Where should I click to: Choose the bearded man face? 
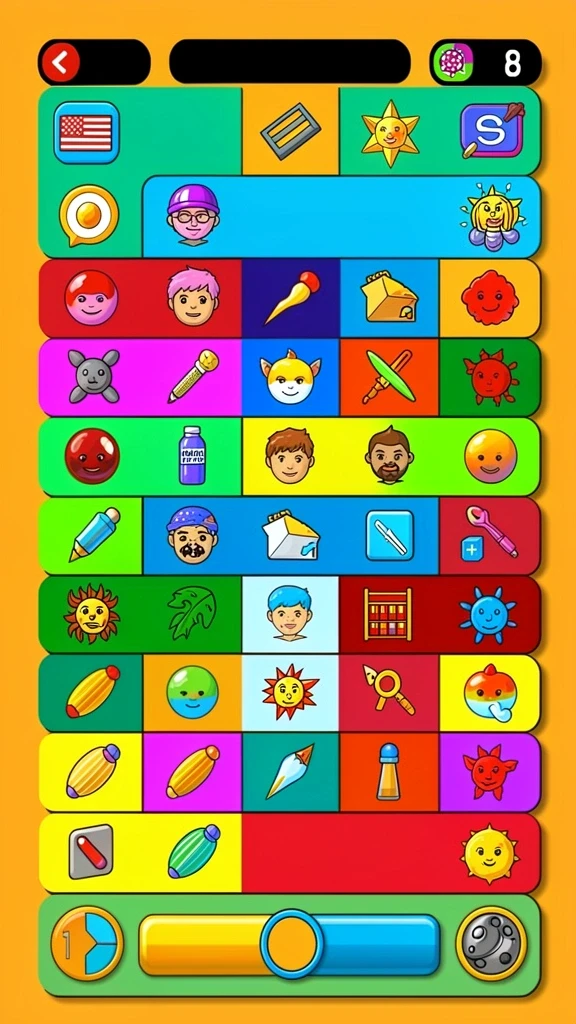coord(389,455)
